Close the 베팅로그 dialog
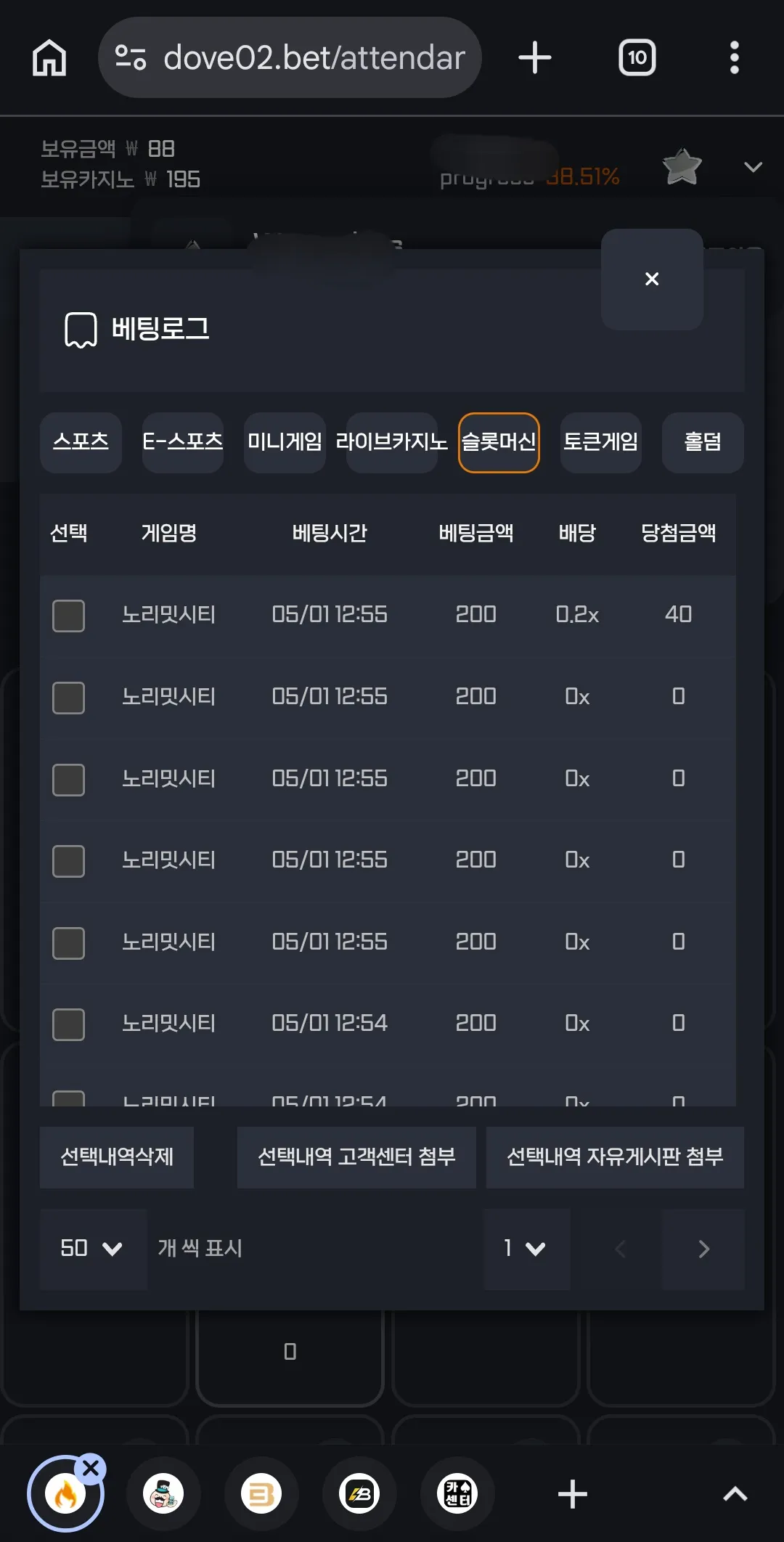784x1542 pixels. [652, 280]
